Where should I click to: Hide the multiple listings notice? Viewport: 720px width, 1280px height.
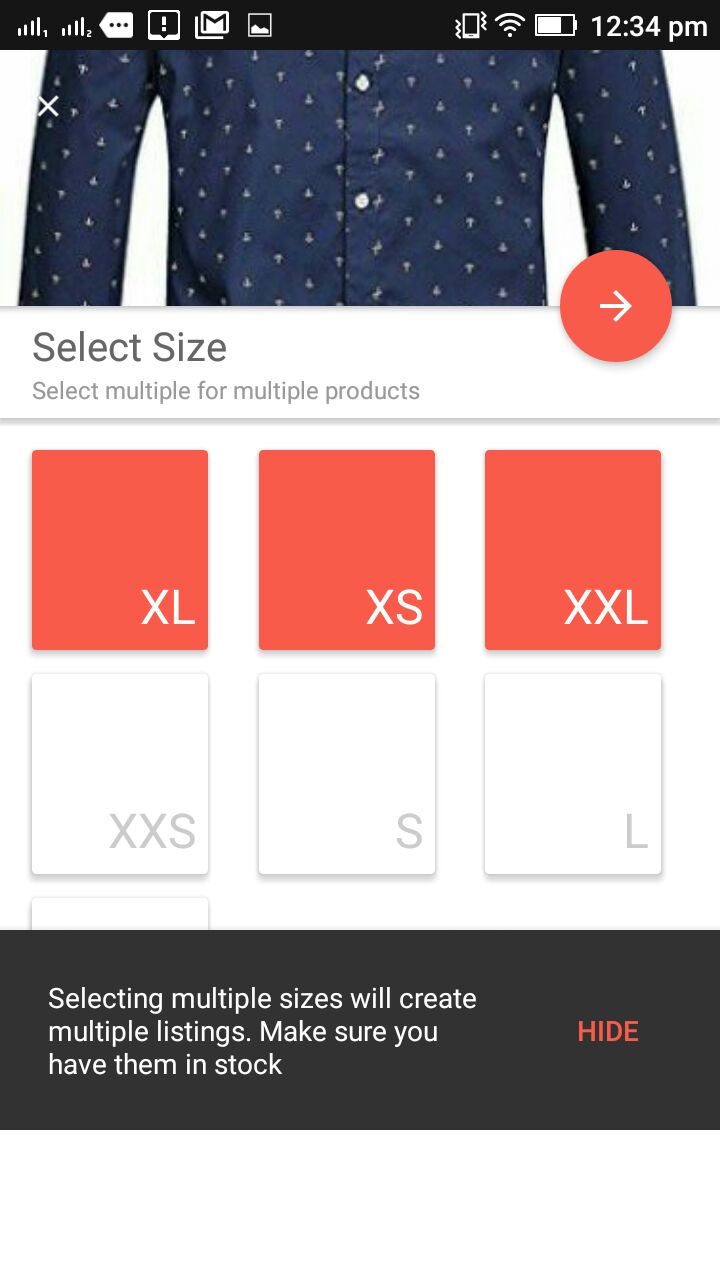point(607,1031)
